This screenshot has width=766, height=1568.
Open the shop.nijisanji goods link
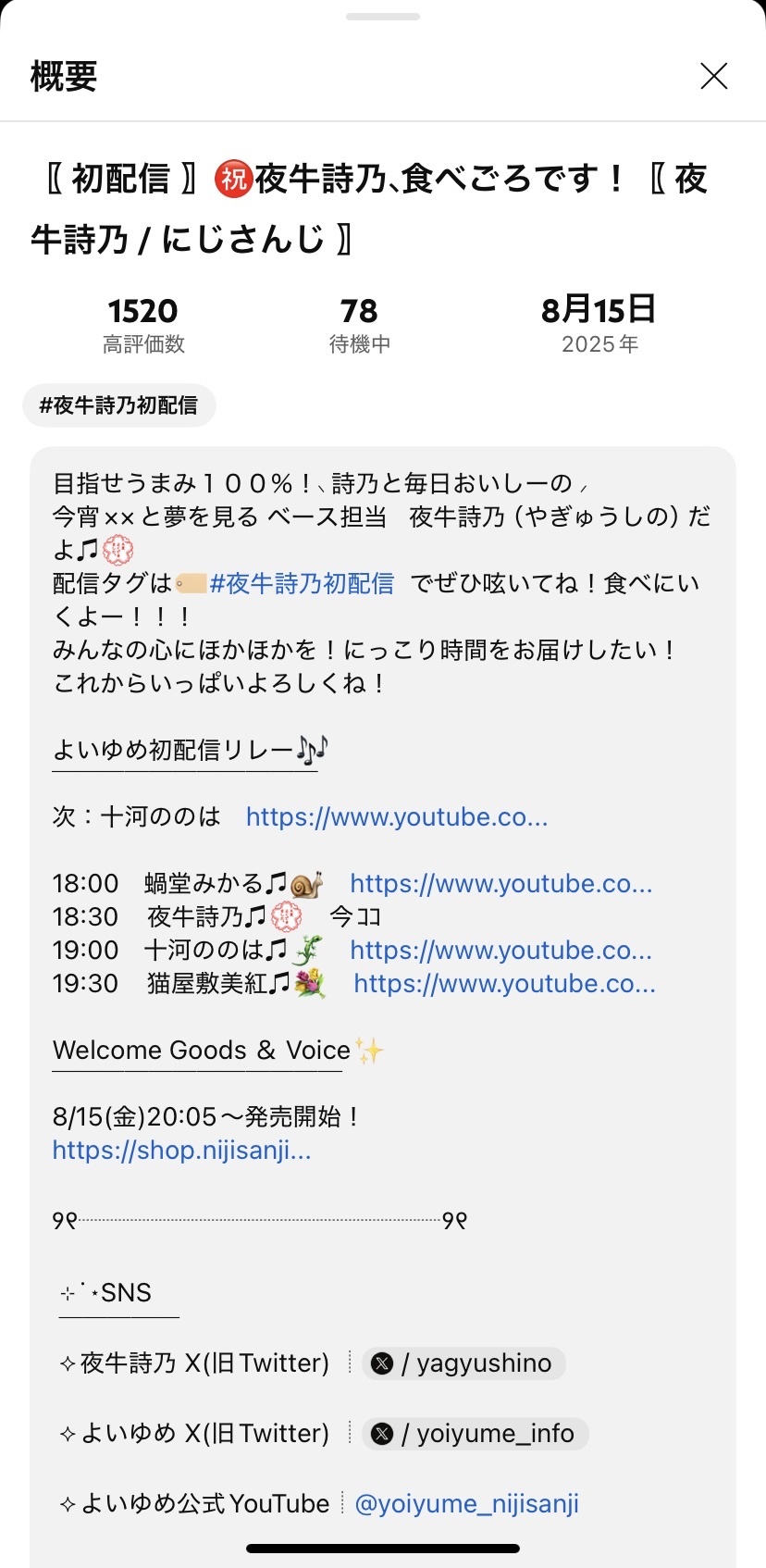[x=181, y=1150]
